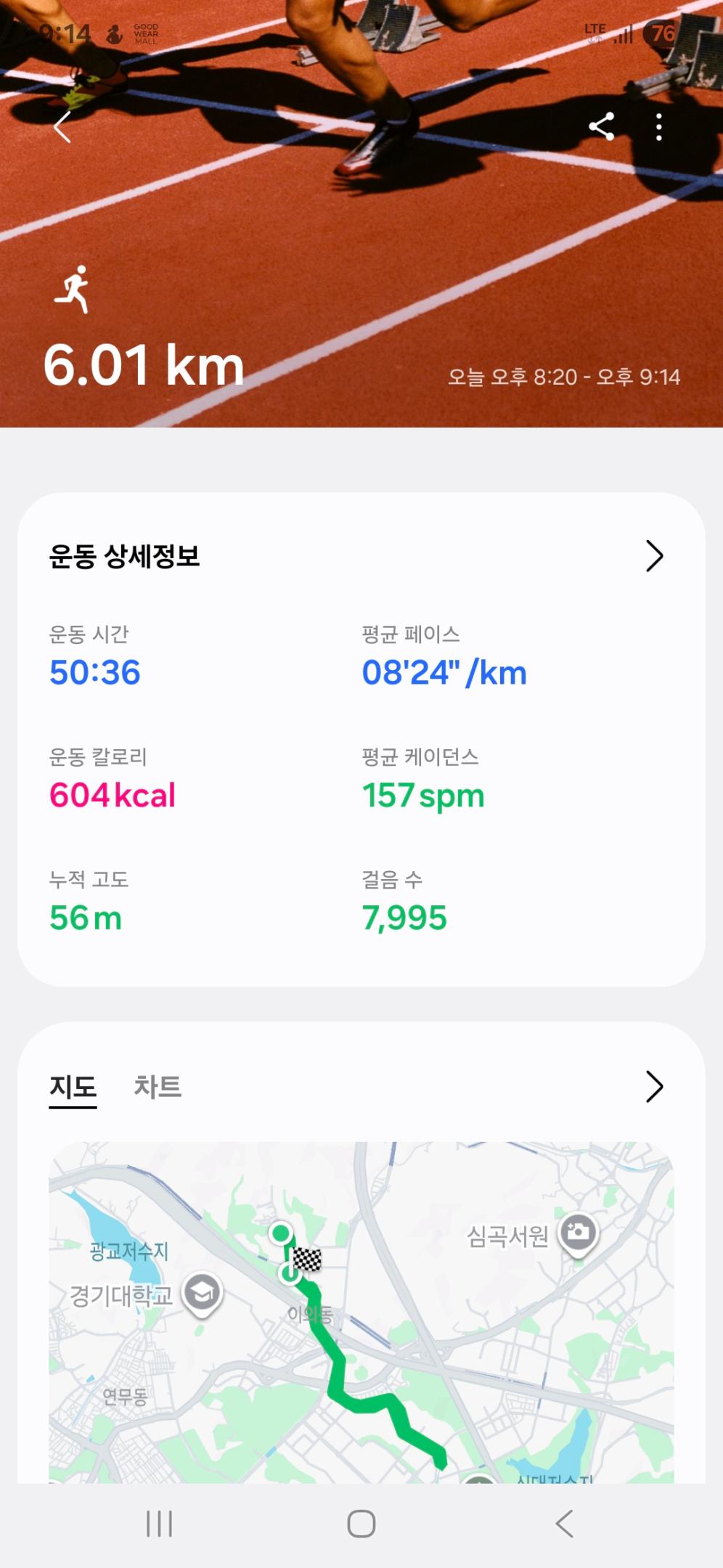This screenshot has height=1568, width=723.
Task: Tap the system home button
Action: tap(361, 1523)
